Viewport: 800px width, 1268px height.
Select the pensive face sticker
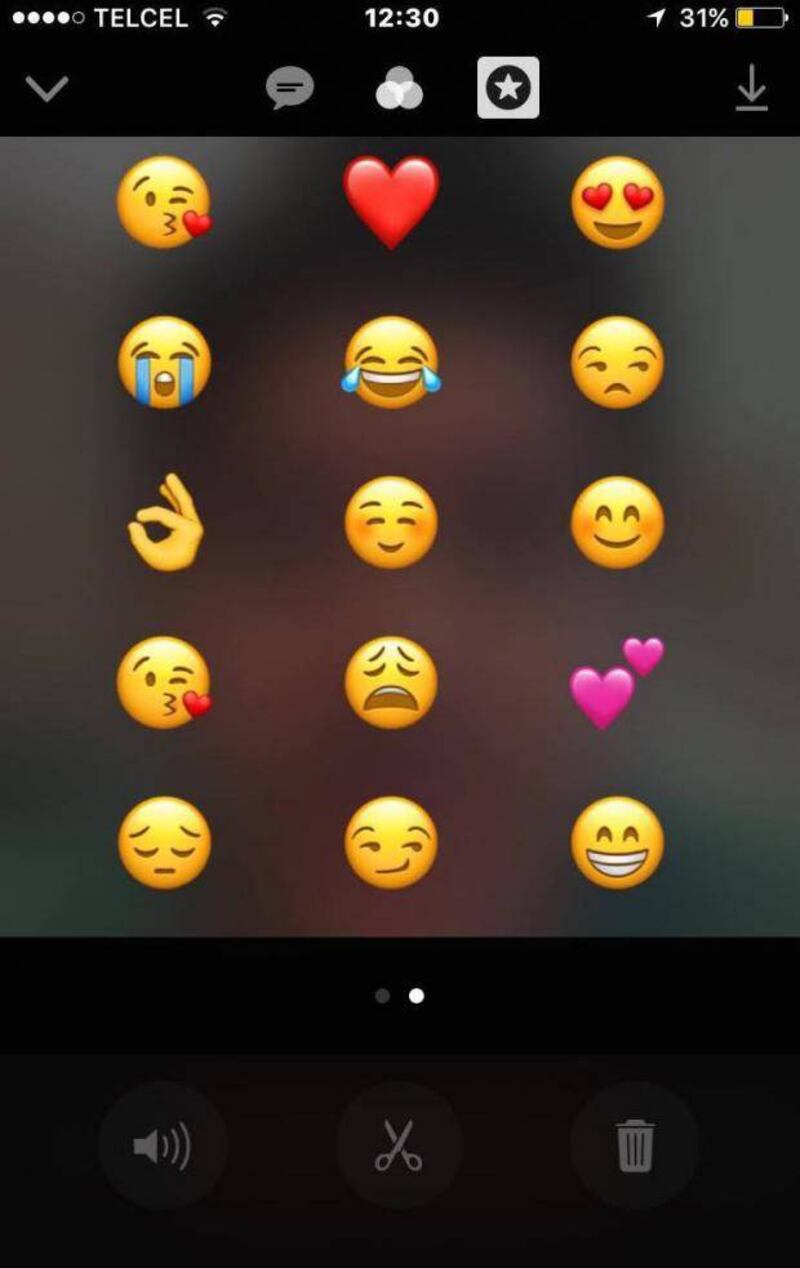pos(165,842)
